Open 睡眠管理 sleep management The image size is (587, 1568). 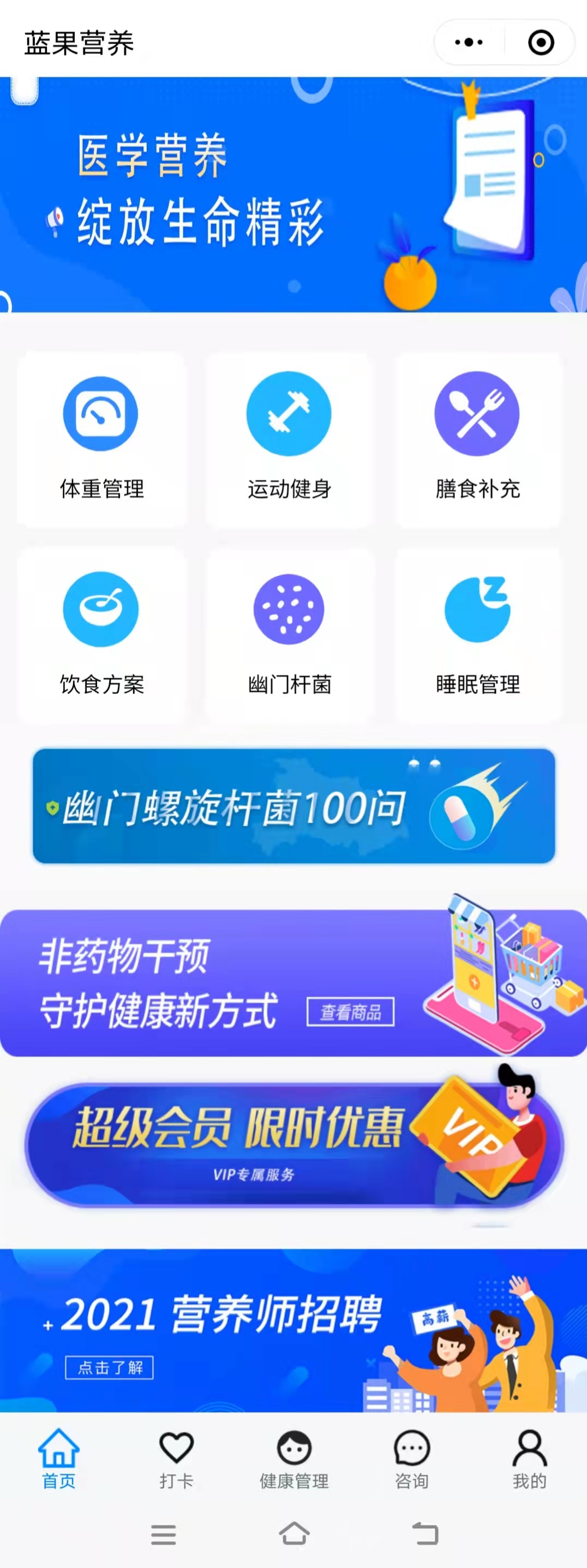click(477, 634)
